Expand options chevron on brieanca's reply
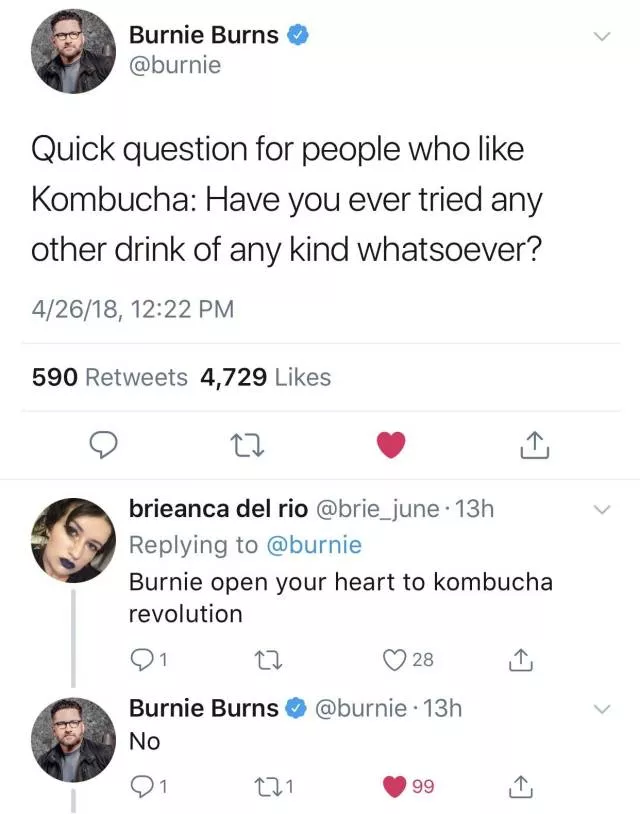Screen dimensions: 640x814 coord(601,510)
